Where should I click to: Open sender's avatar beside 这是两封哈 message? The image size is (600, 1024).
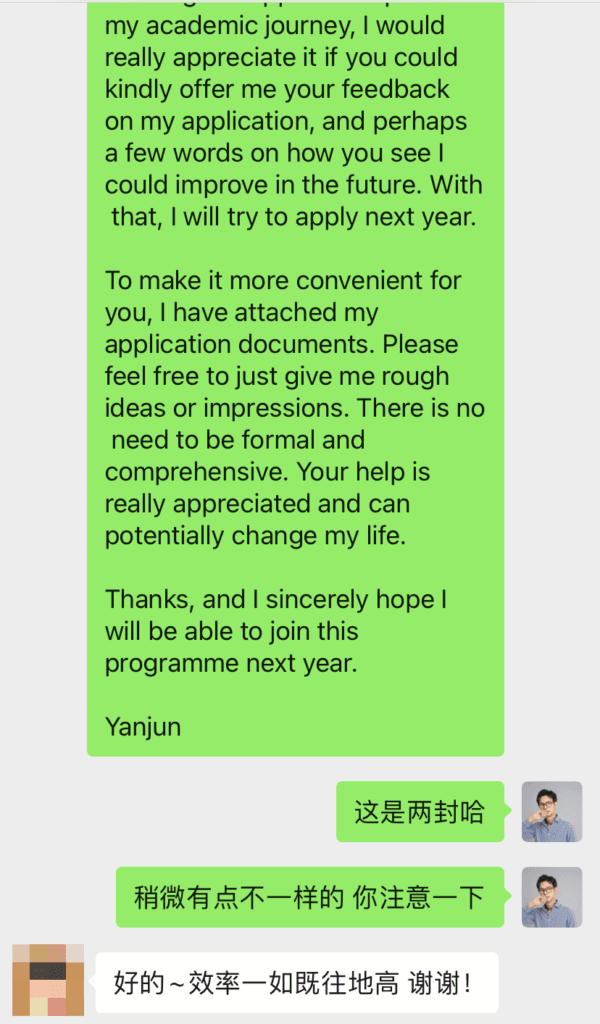pos(552,811)
